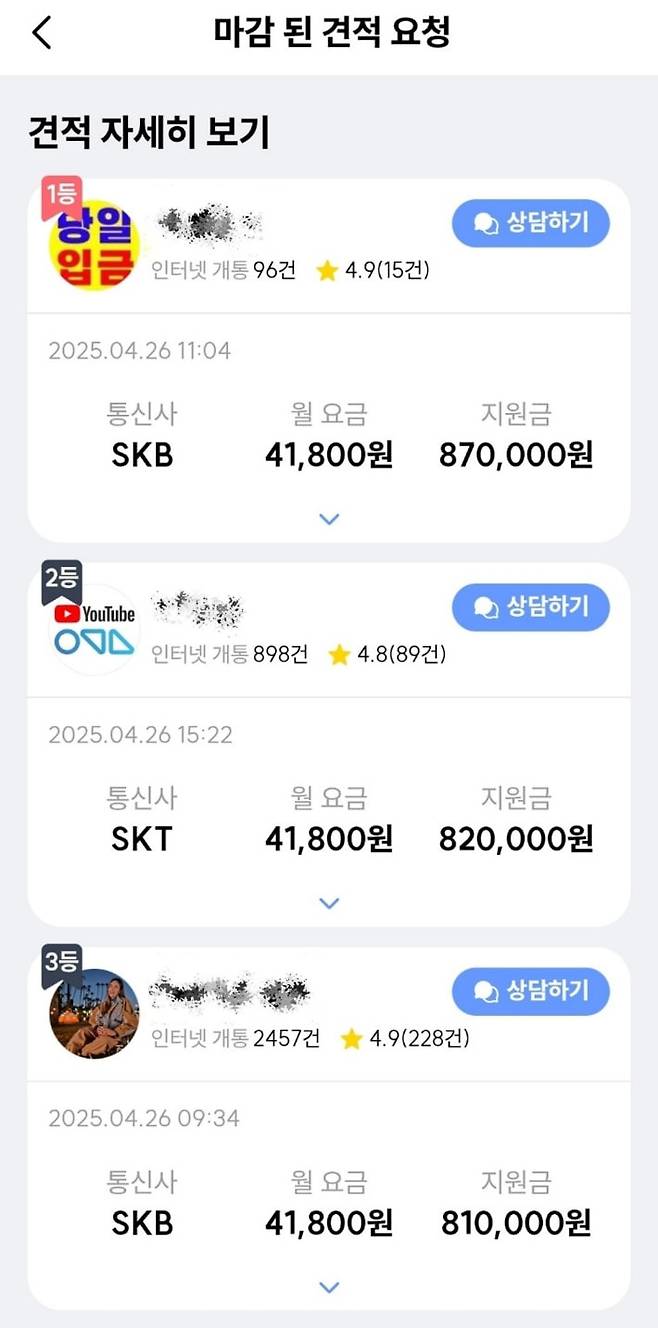Tap 상담하기 for the 1등 quote
The image size is (658, 1328).
[x=530, y=223]
